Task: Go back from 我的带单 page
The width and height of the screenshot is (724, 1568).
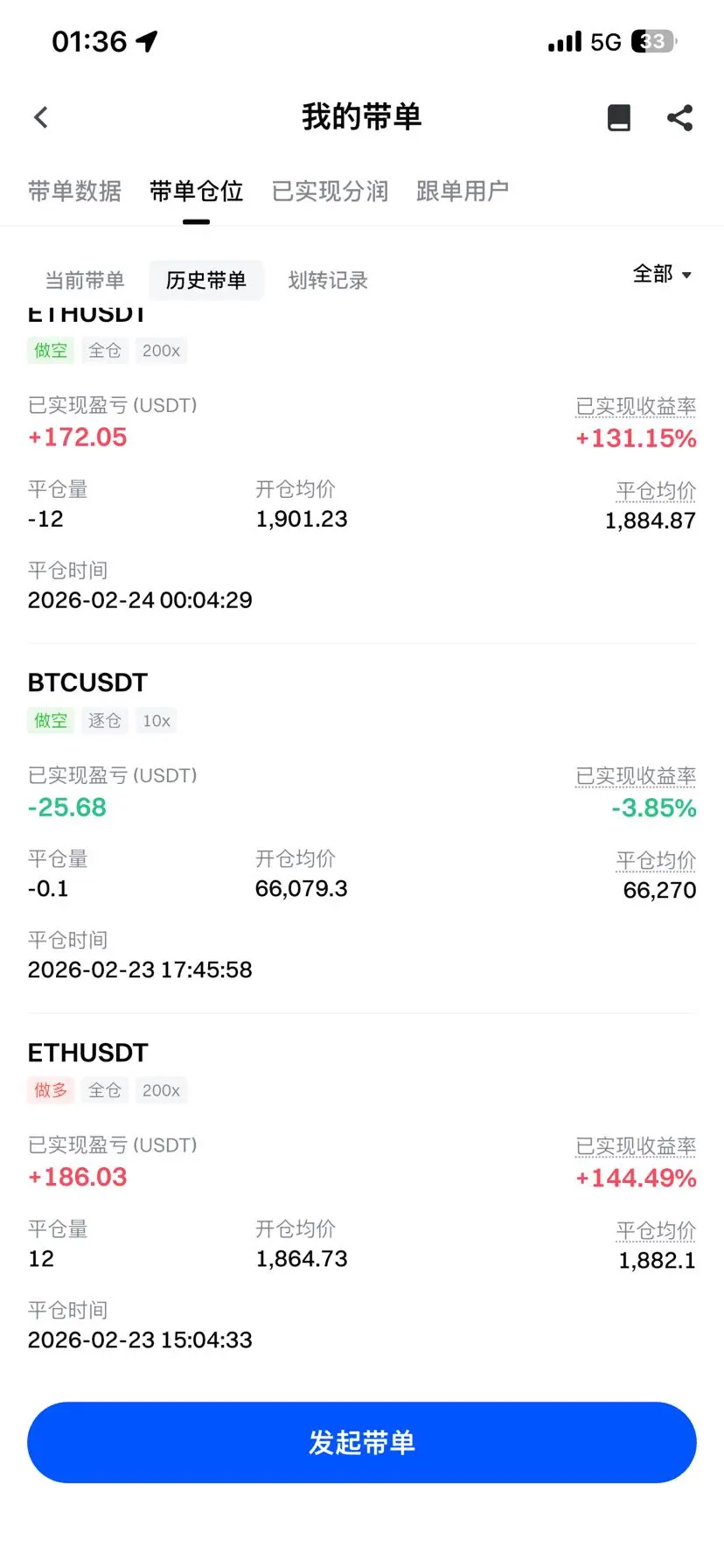Action: click(41, 117)
